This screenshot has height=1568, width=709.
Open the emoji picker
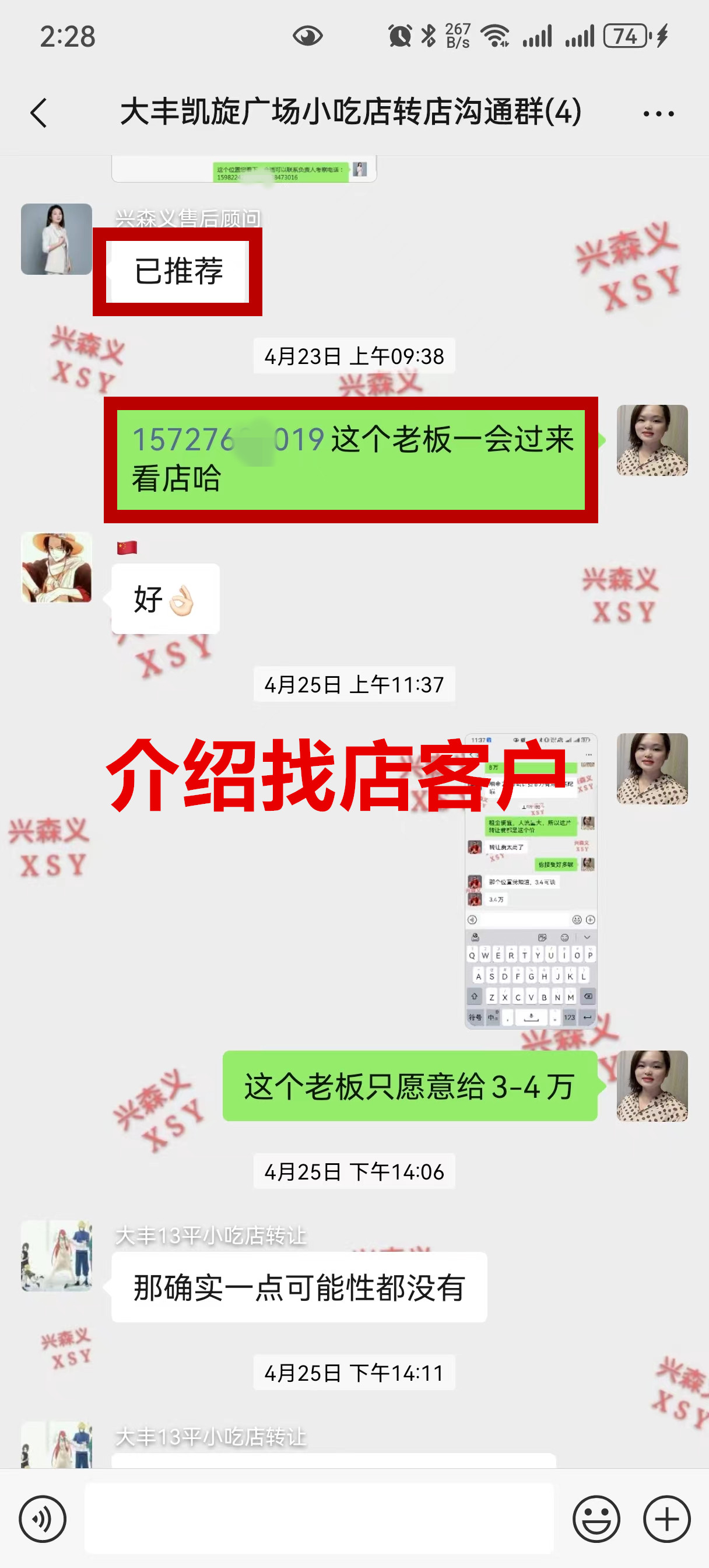click(596, 1518)
